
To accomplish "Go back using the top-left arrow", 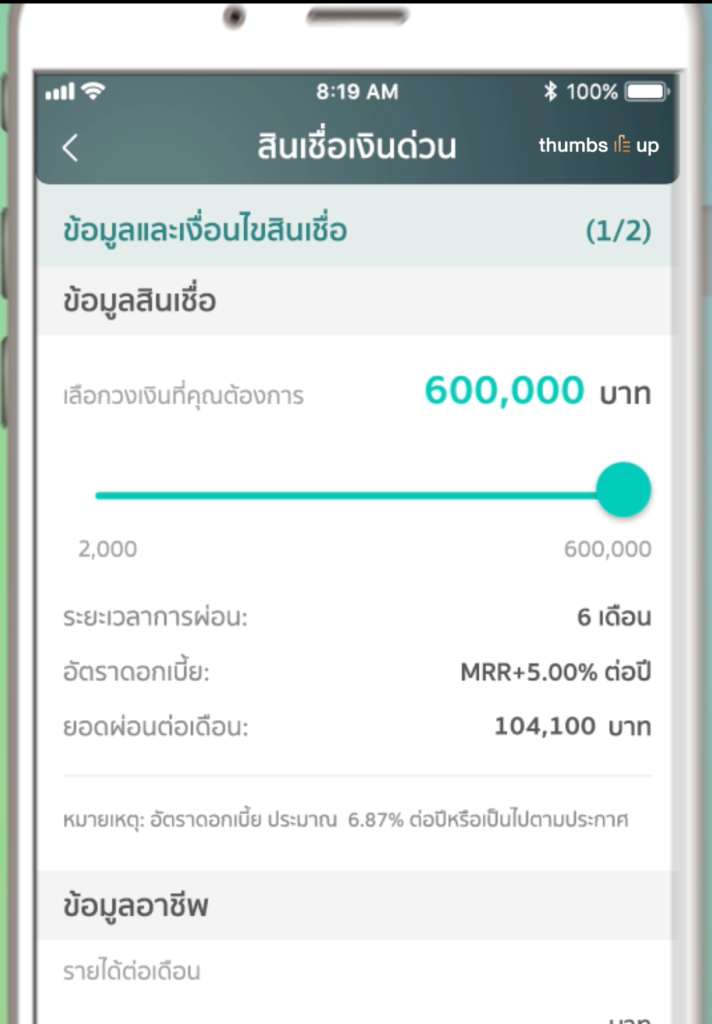I will (x=69, y=147).
